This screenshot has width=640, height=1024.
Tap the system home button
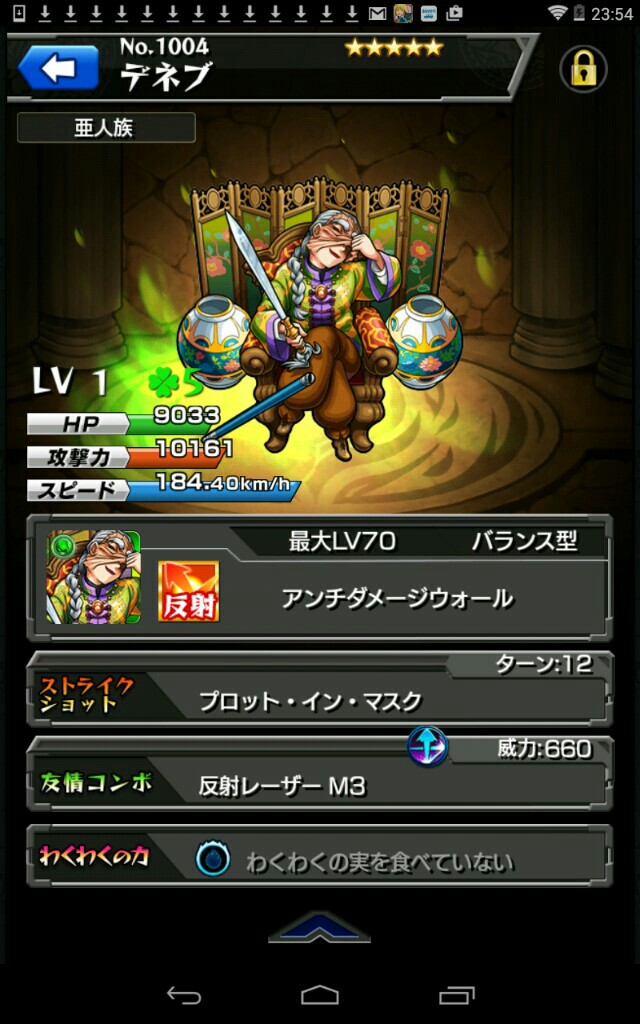tap(320, 995)
